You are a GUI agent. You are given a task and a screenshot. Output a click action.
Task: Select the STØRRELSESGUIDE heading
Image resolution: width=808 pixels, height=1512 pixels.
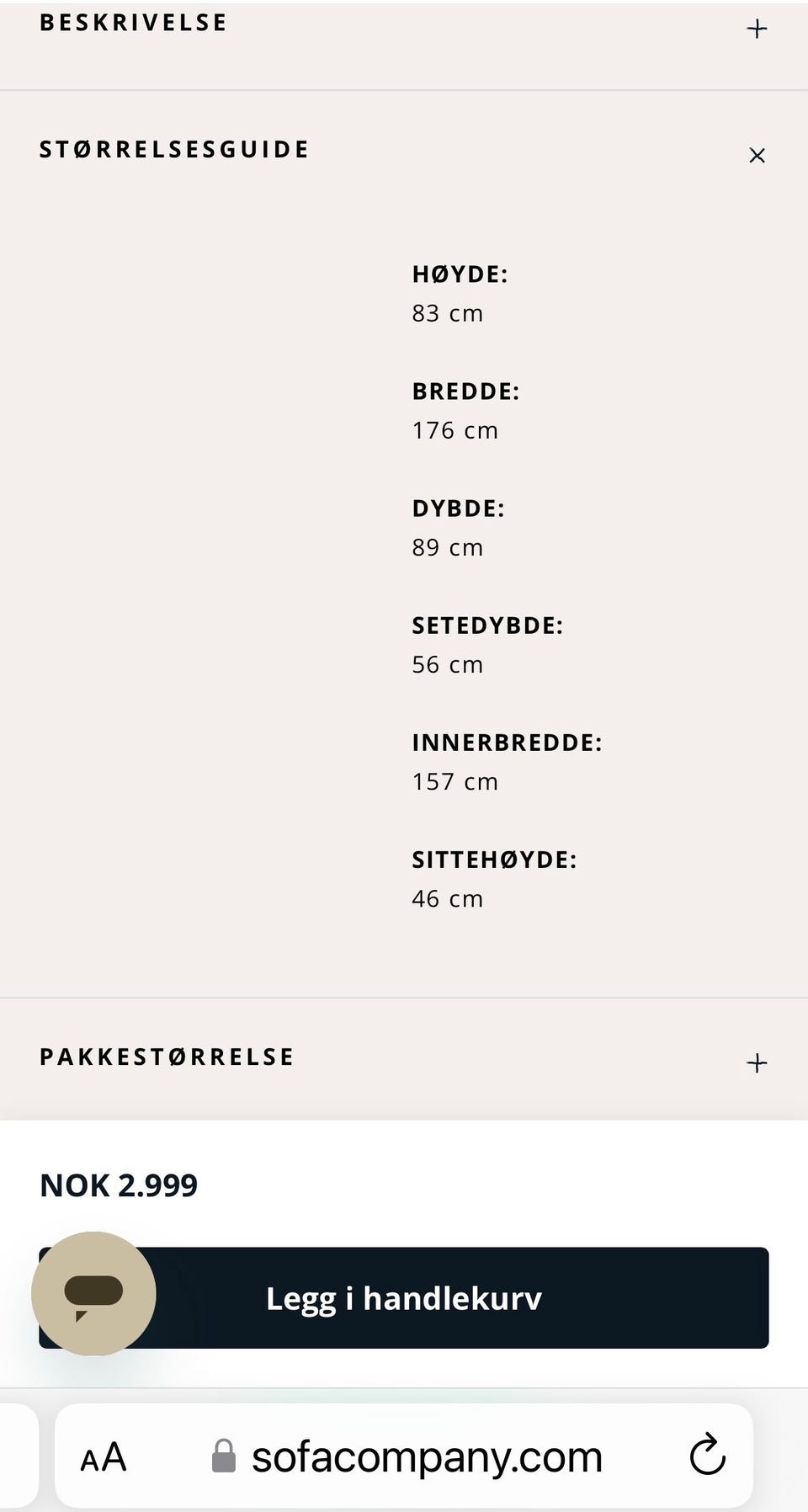click(173, 149)
